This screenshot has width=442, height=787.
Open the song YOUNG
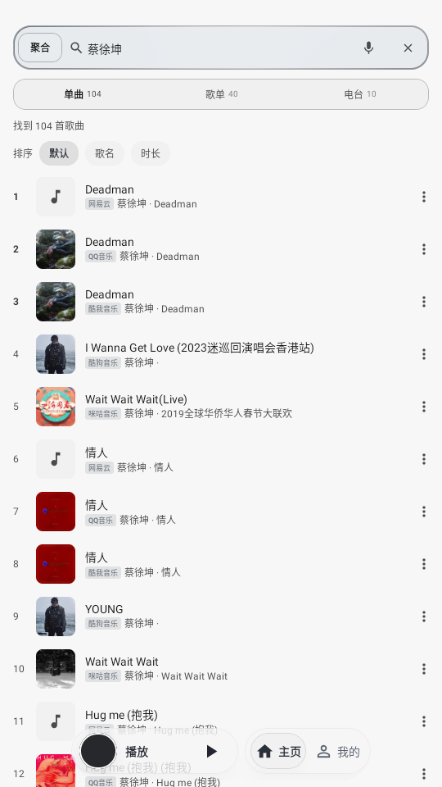point(221,616)
